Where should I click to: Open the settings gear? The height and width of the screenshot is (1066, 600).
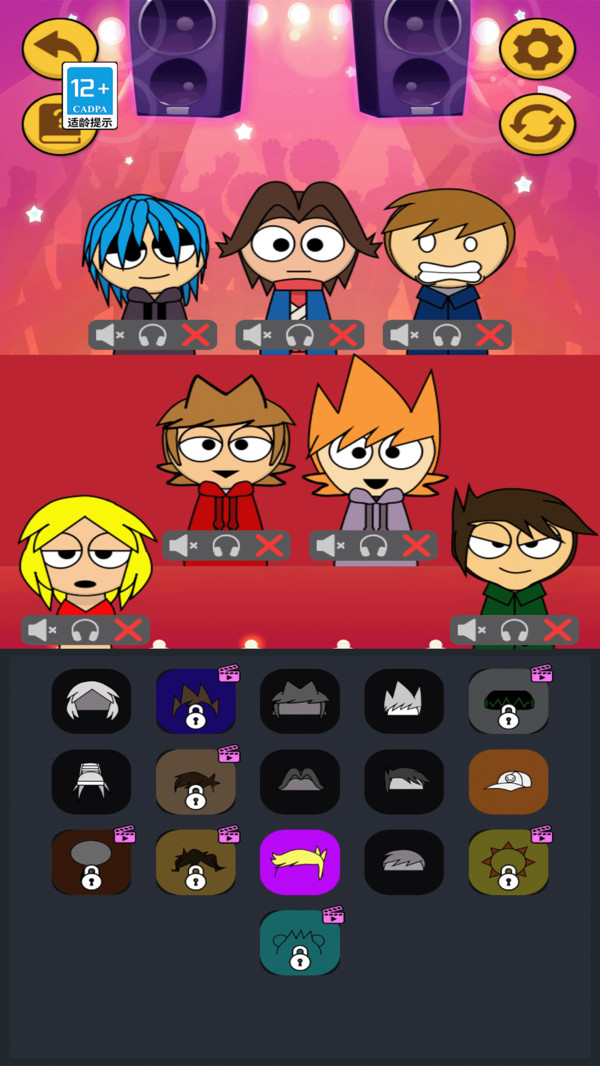tap(537, 49)
